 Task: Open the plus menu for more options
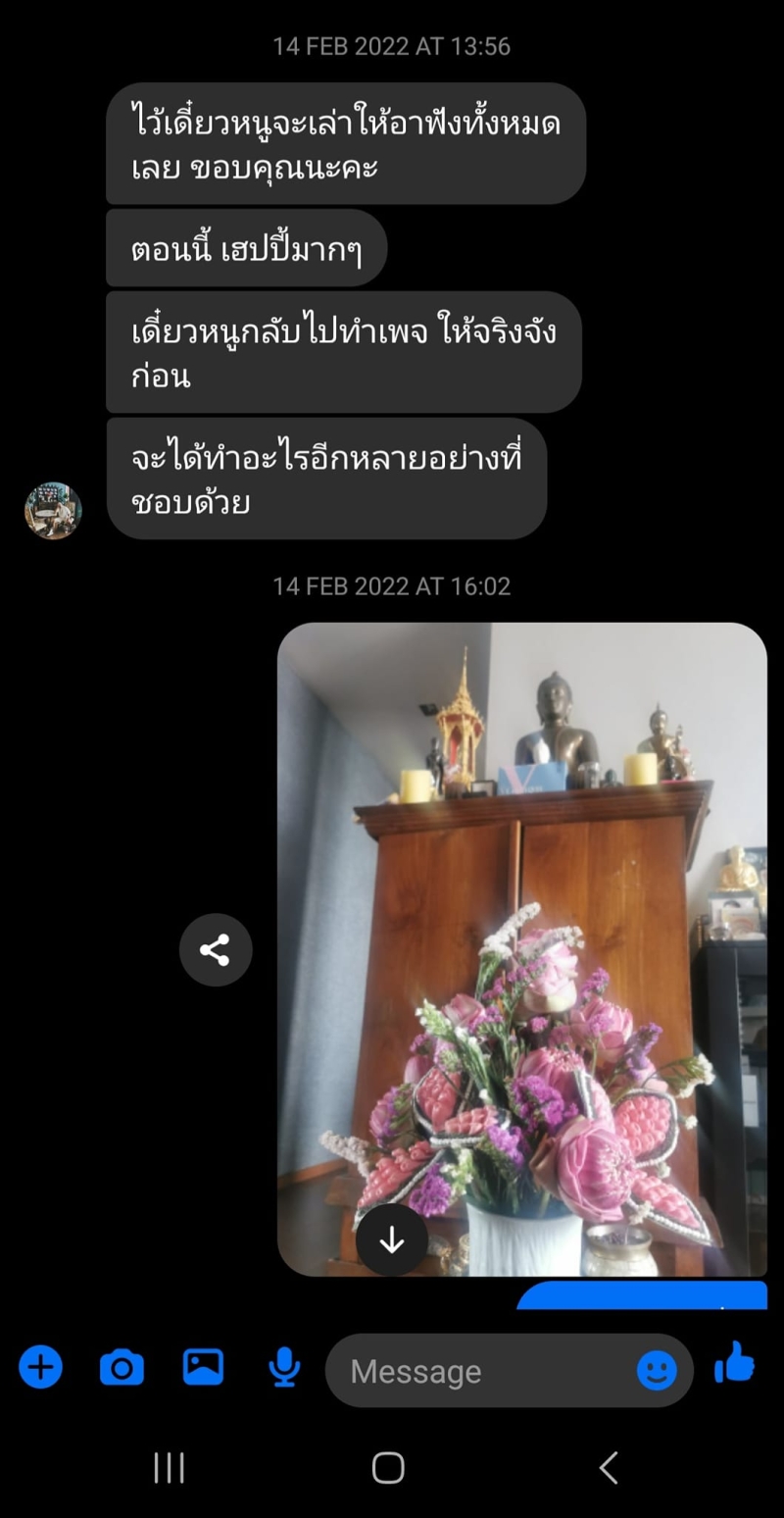pos(41,1366)
